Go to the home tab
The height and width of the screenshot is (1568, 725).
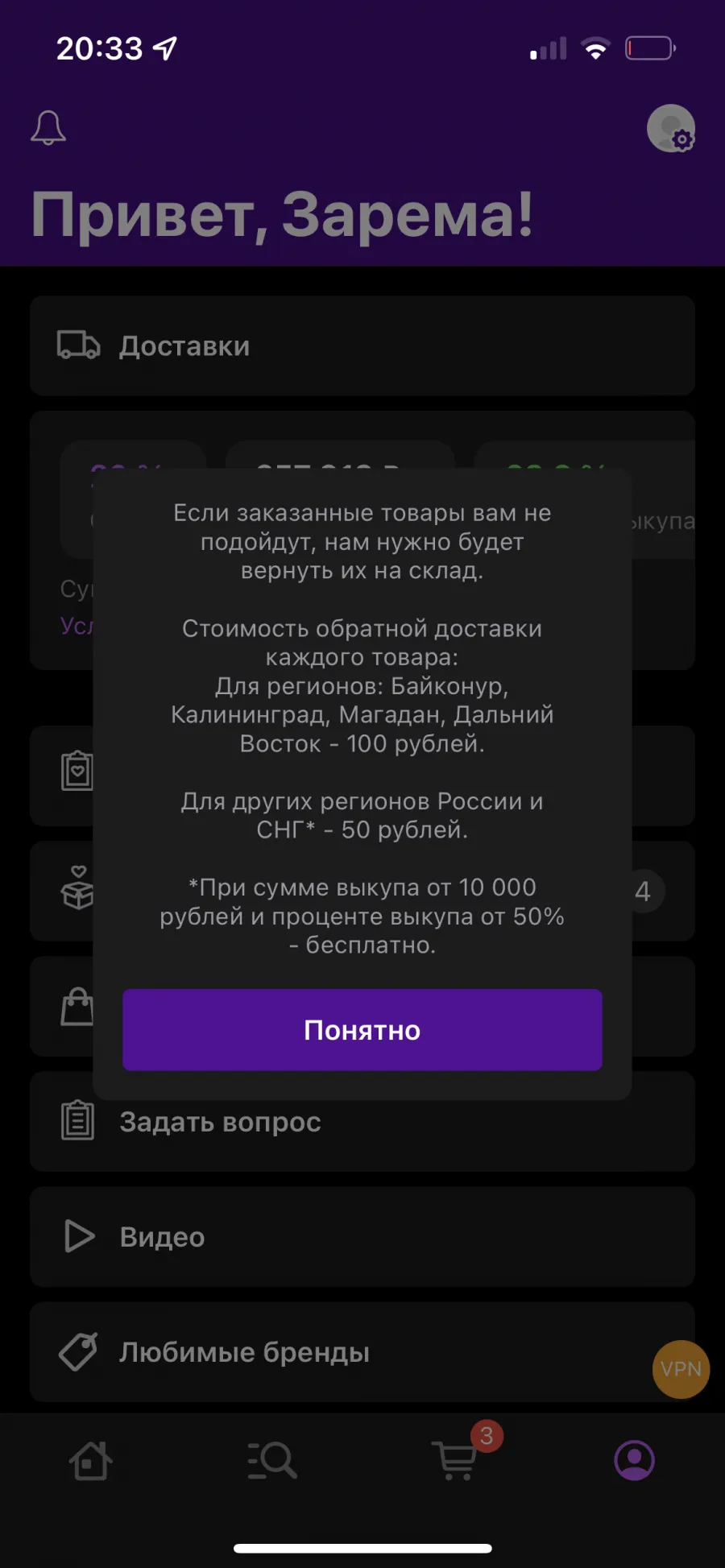pos(90,1460)
